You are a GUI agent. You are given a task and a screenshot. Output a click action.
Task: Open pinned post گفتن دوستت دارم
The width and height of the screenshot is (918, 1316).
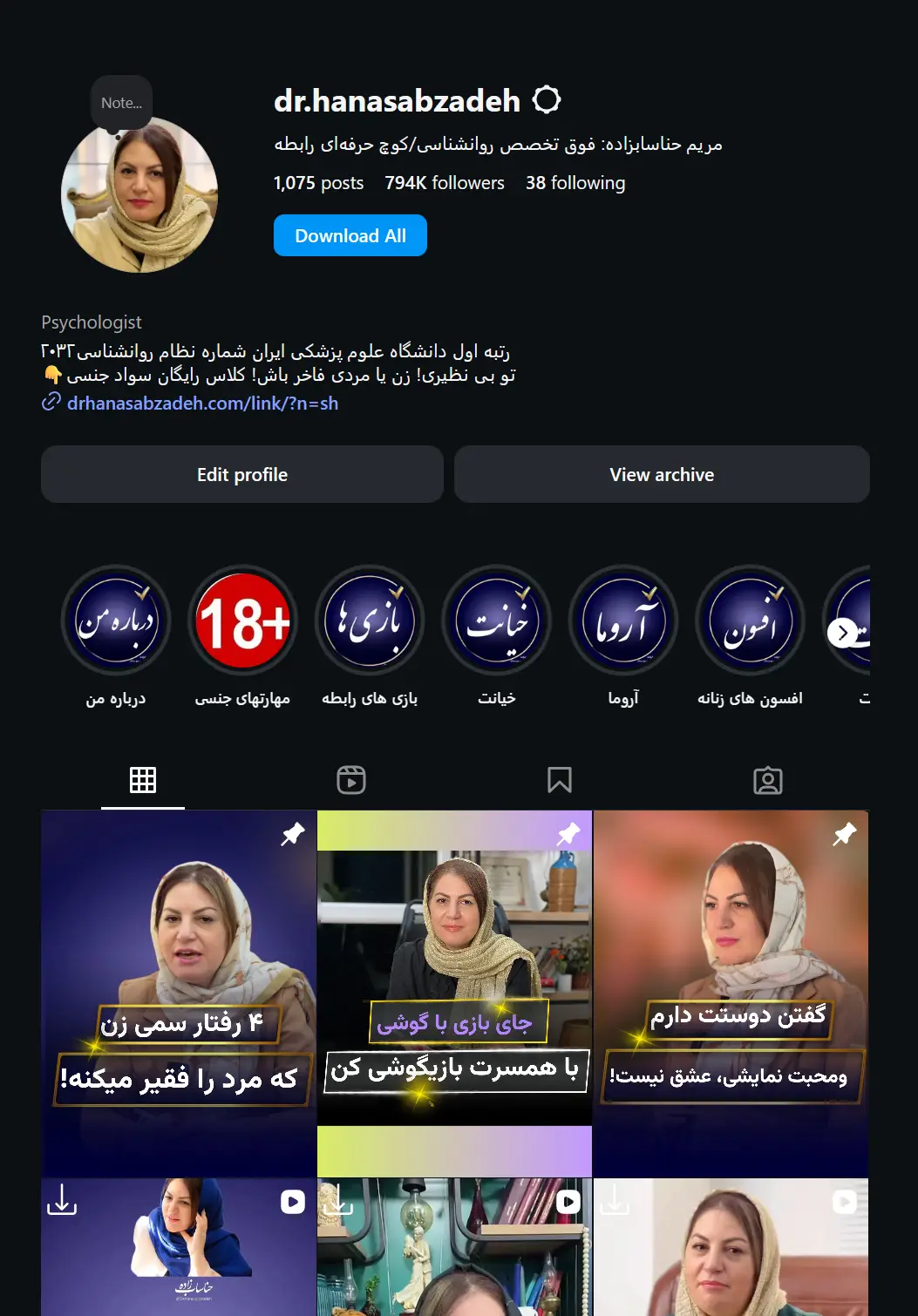(x=731, y=994)
